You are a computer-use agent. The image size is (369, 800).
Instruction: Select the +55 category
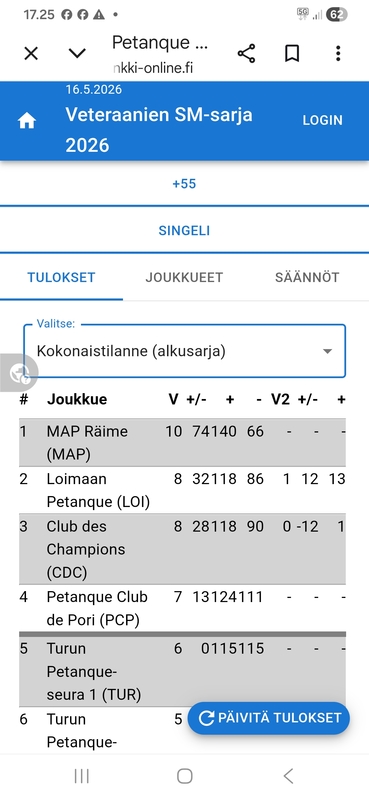(x=184, y=184)
